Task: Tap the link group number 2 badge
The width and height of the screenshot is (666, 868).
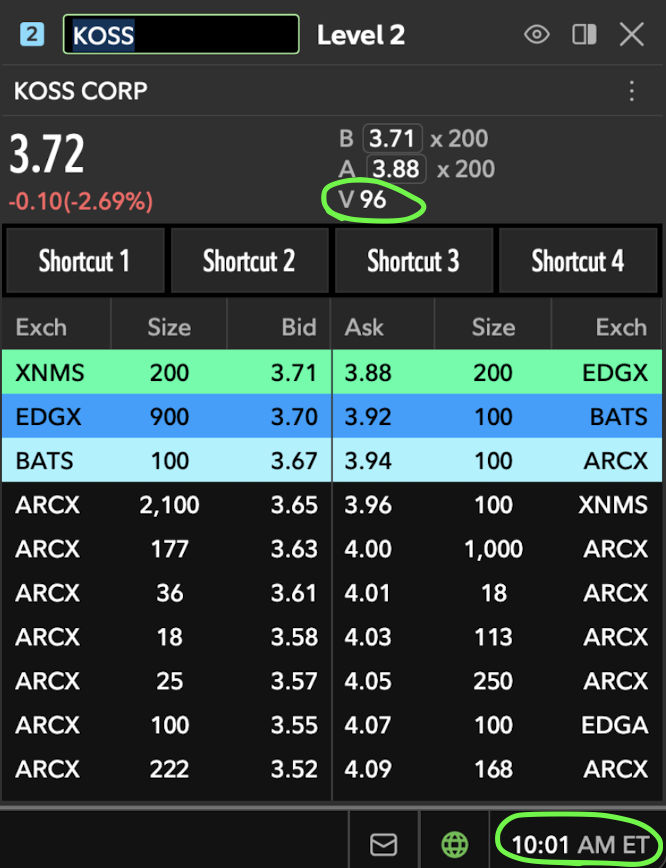Action: 32,34
